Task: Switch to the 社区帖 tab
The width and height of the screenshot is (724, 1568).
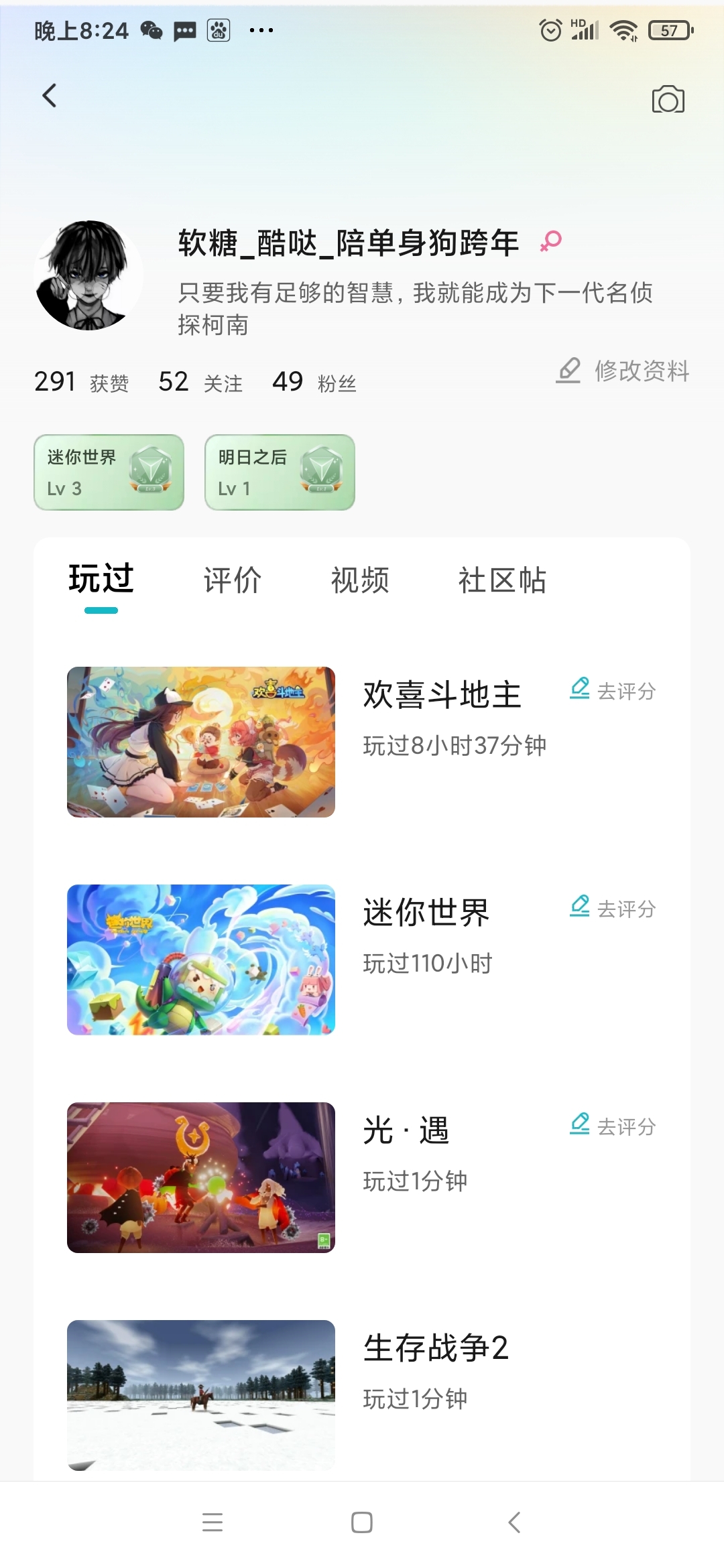Action: (x=502, y=580)
